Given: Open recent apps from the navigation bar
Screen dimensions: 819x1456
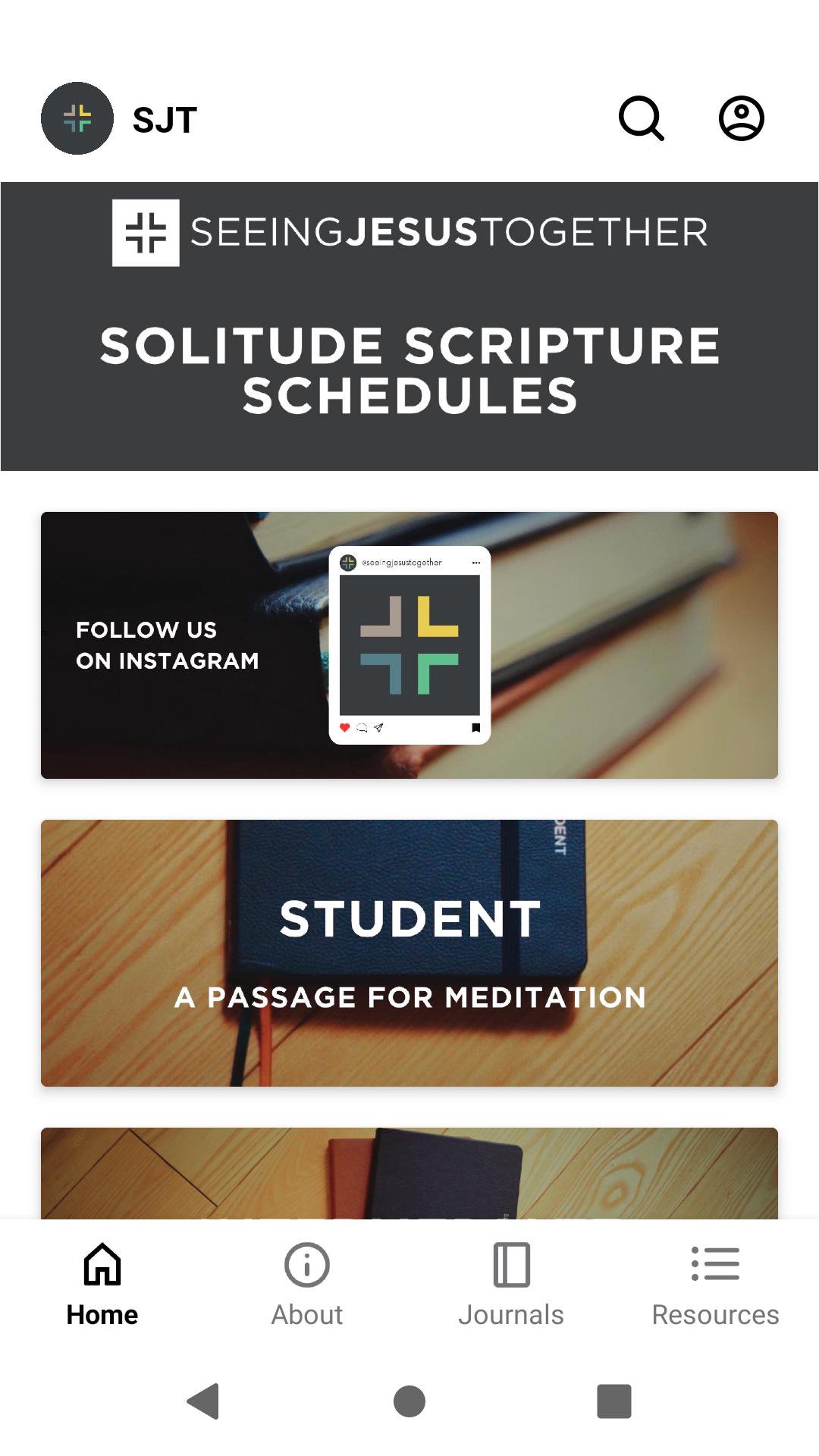Looking at the screenshot, I should click(x=614, y=1401).
